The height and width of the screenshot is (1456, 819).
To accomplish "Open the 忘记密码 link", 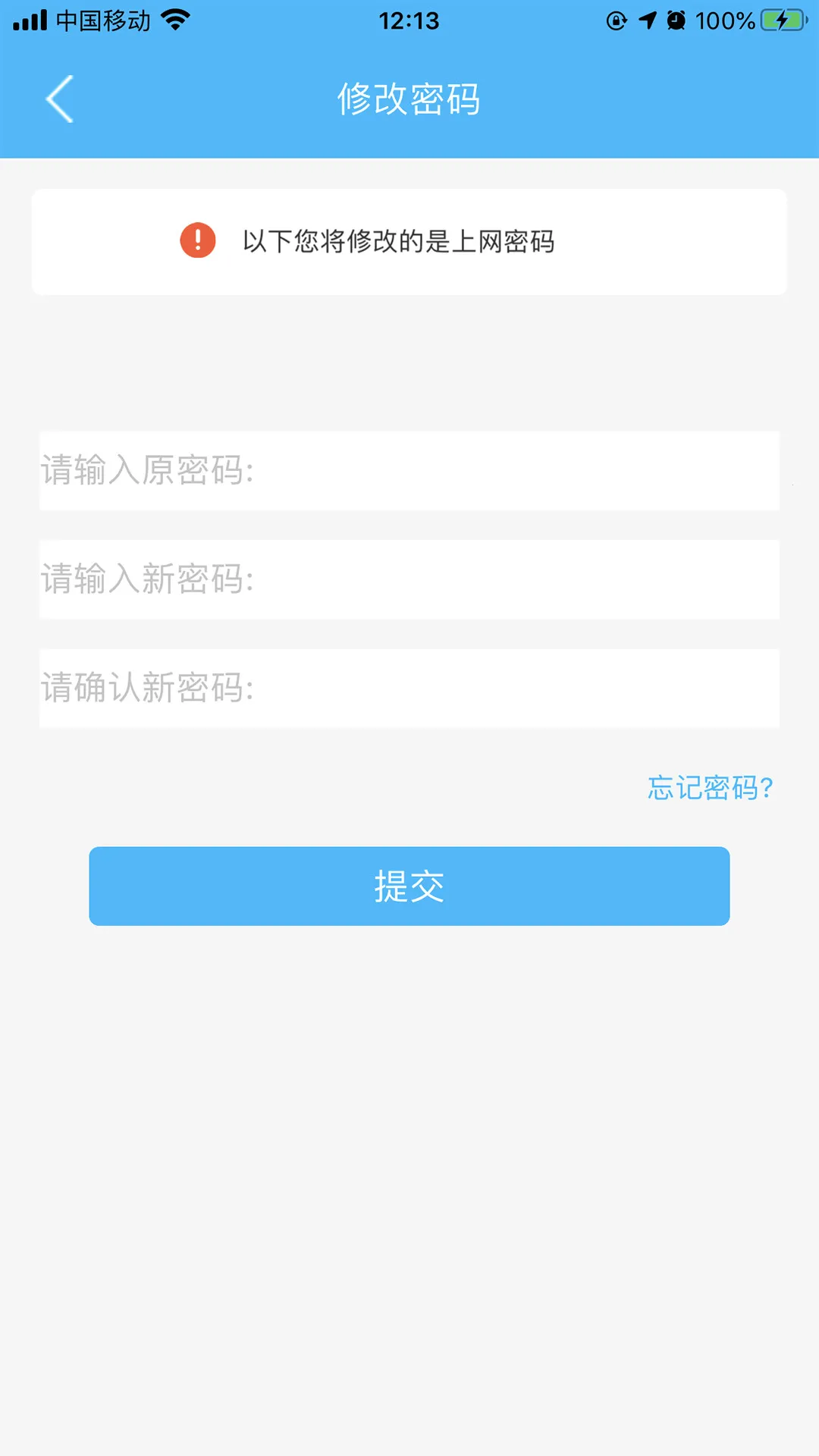I will [x=708, y=789].
